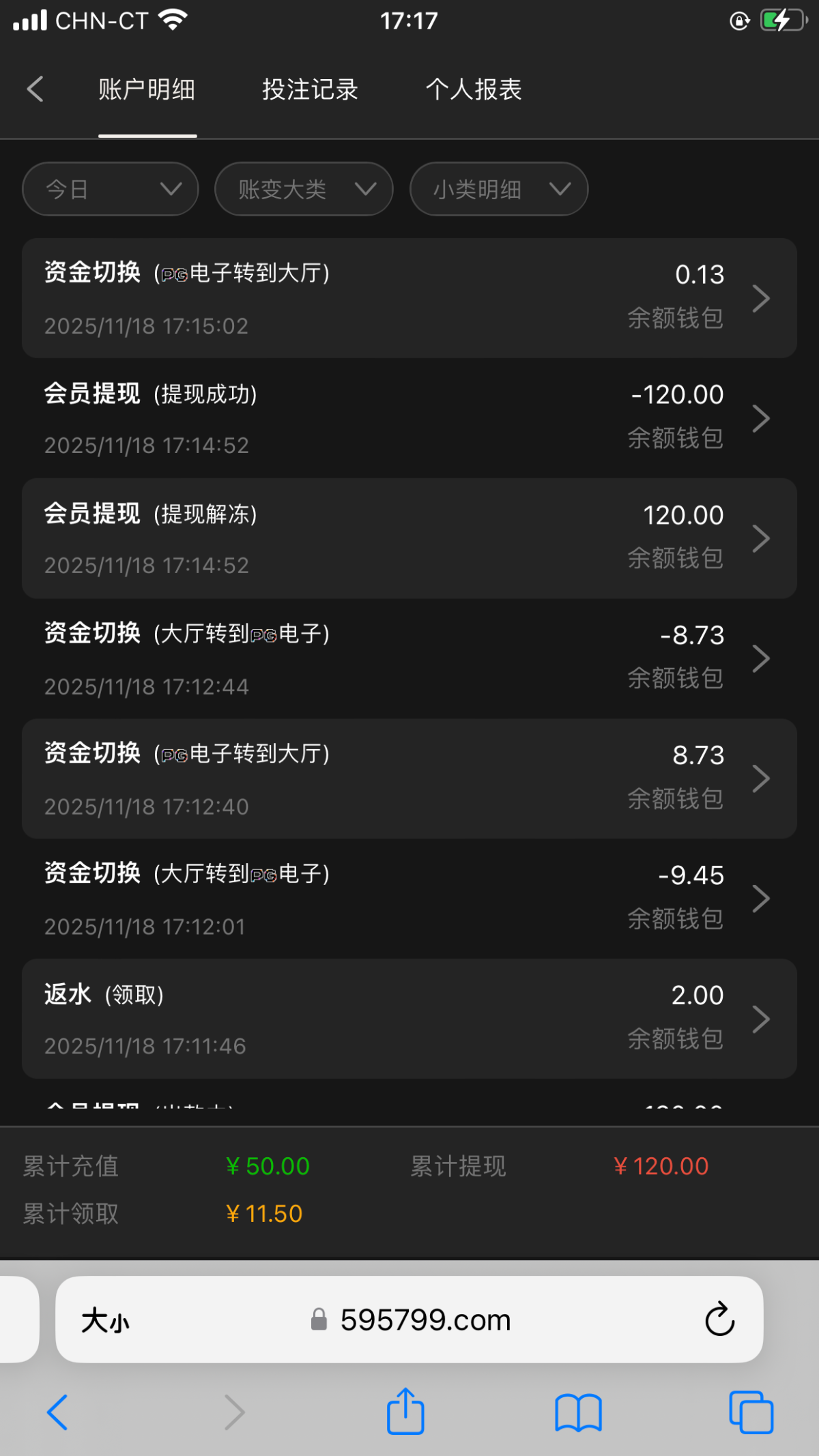Switch to the 个人报表 tab
The image size is (819, 1456).
click(474, 89)
